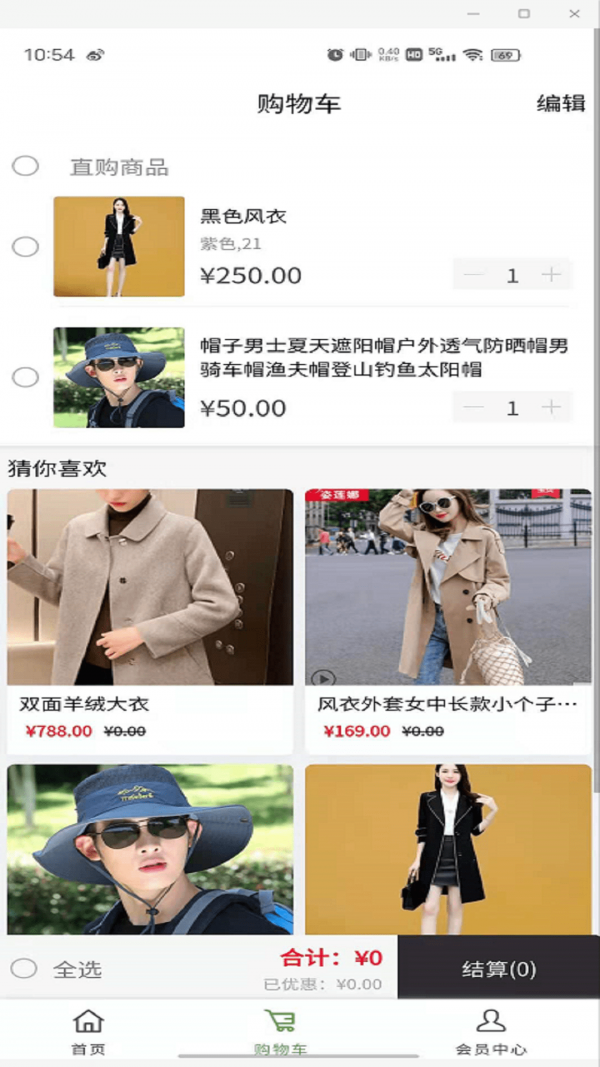
Task: Tap the 结算(0) checkout button
Action: pyautogui.click(x=498, y=968)
